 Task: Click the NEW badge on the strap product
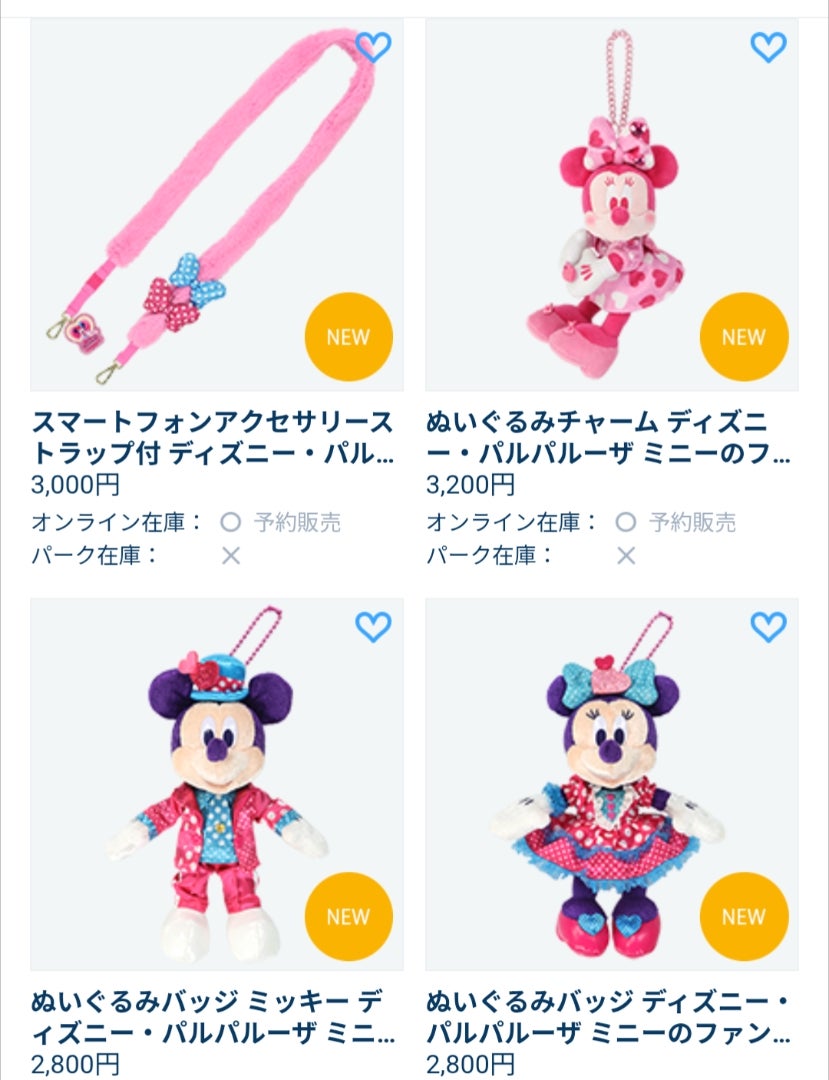[347, 337]
